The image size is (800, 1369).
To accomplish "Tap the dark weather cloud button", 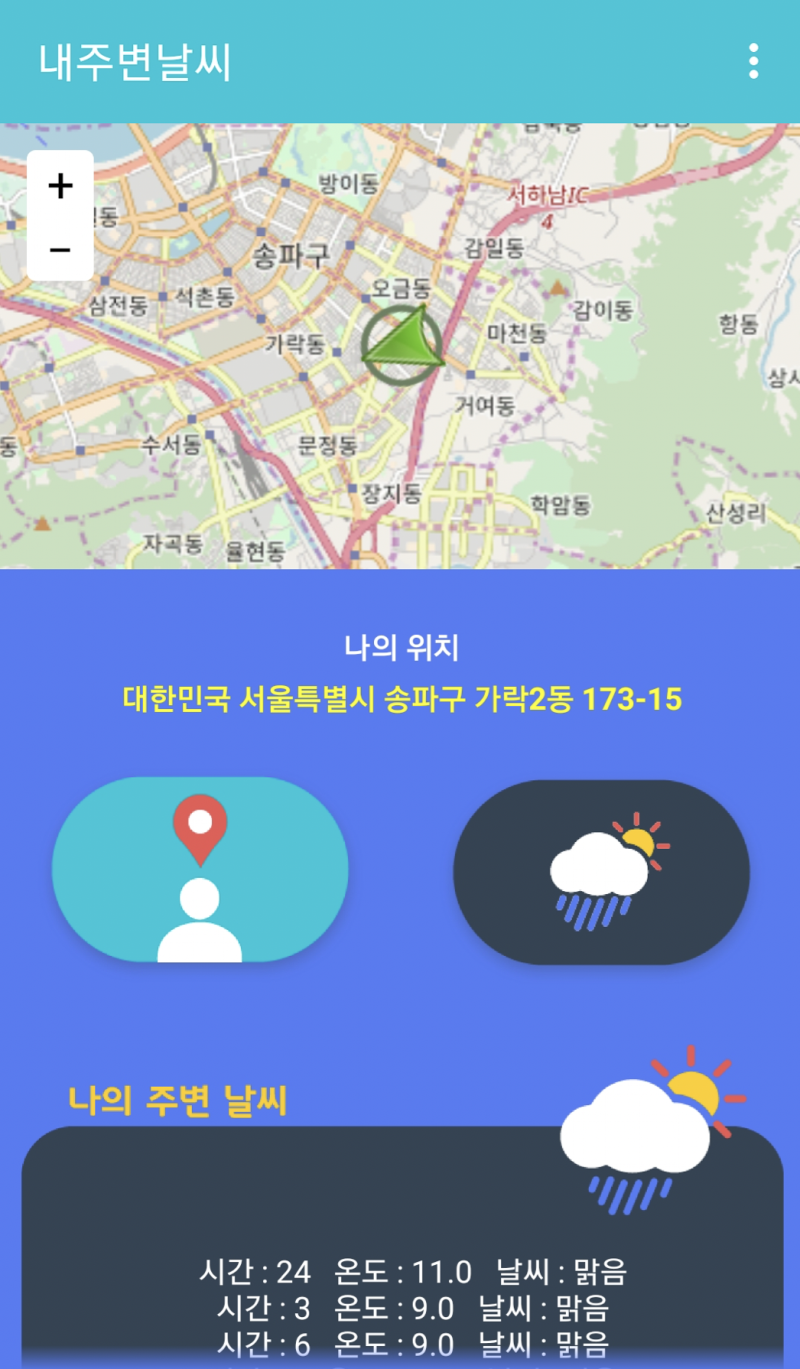I will [602, 872].
